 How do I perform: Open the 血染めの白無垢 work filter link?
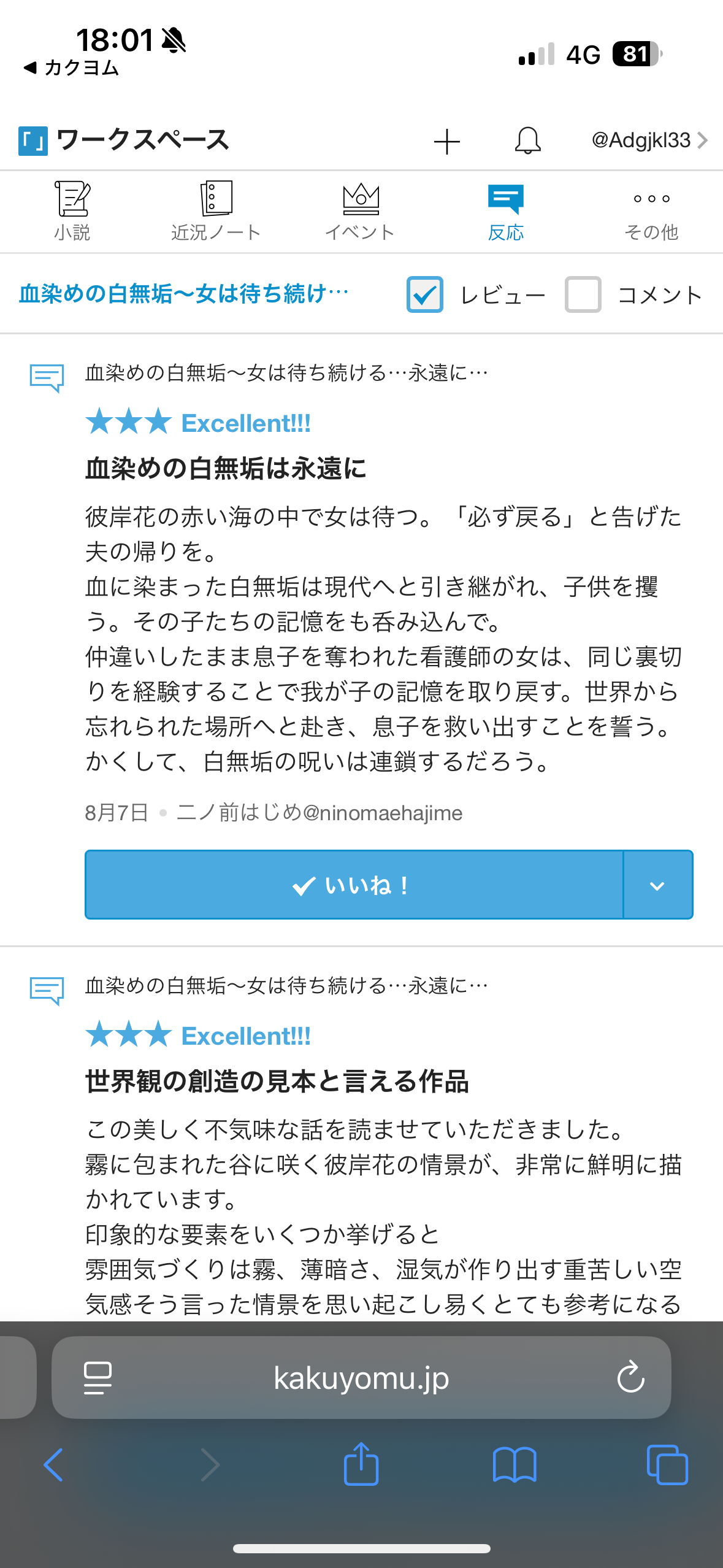[x=184, y=294]
